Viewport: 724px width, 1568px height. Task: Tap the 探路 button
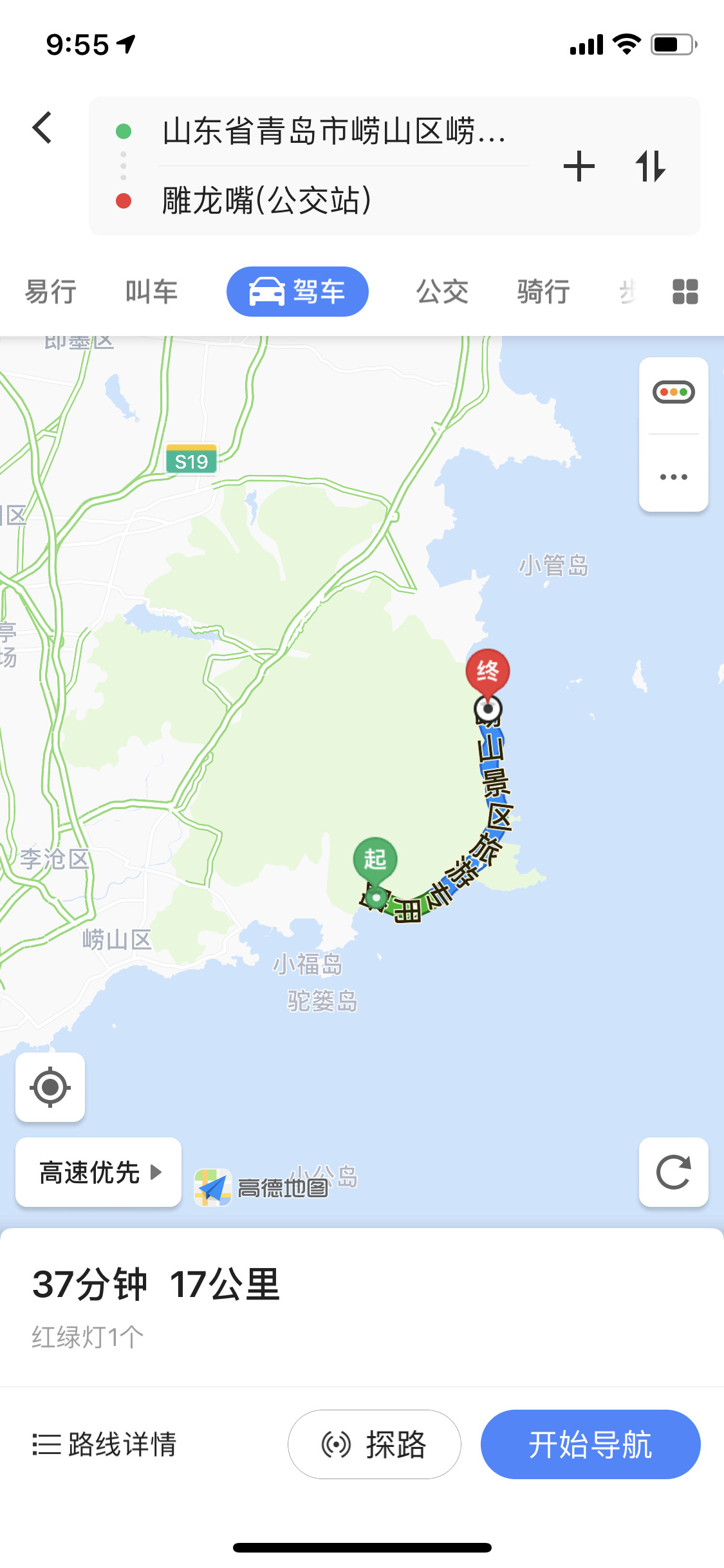click(375, 1444)
